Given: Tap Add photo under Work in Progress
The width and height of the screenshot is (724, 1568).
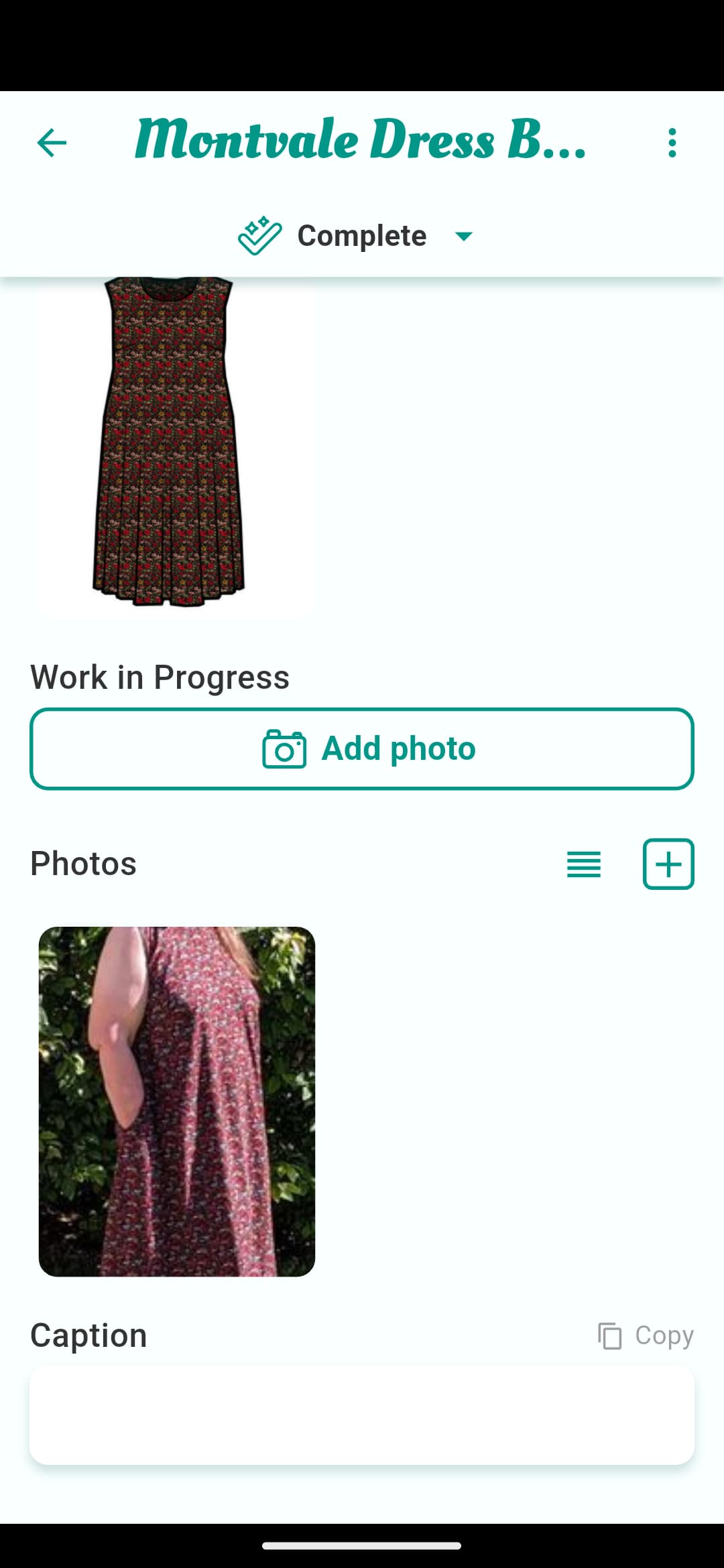Looking at the screenshot, I should click(362, 748).
